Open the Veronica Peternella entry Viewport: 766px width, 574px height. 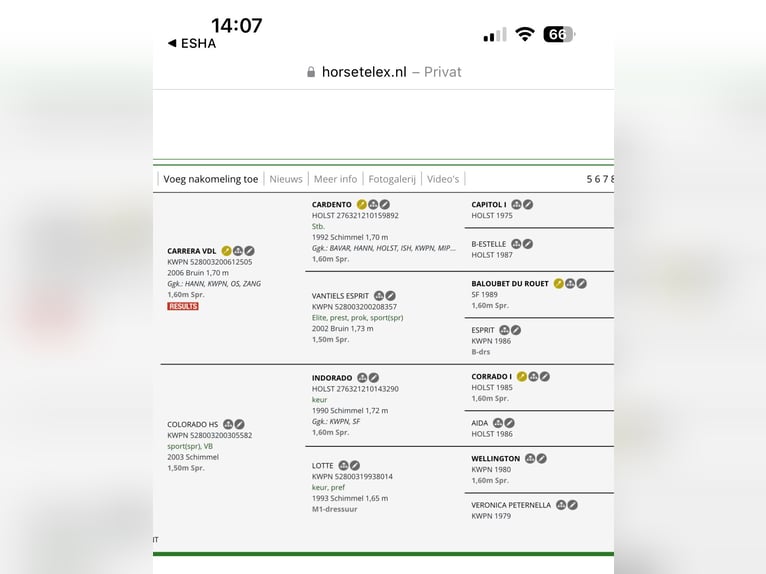(511, 505)
